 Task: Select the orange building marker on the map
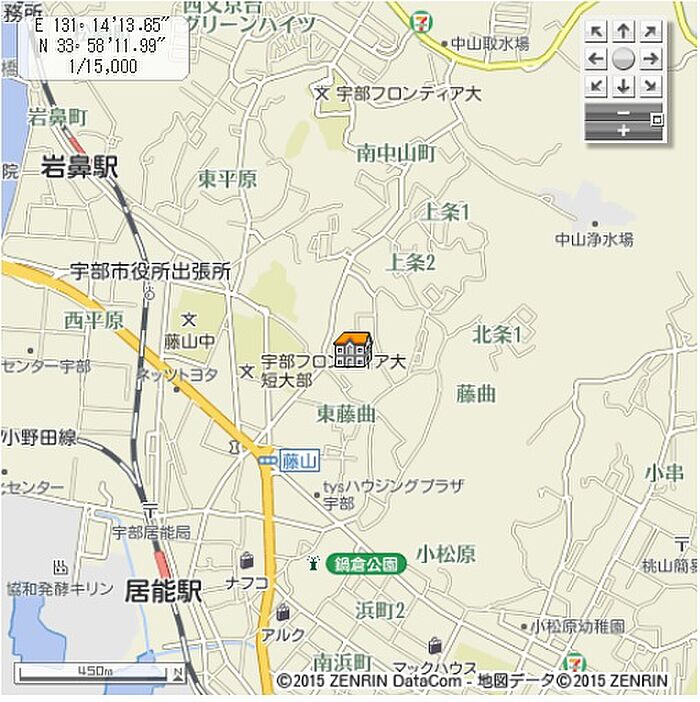click(x=352, y=349)
